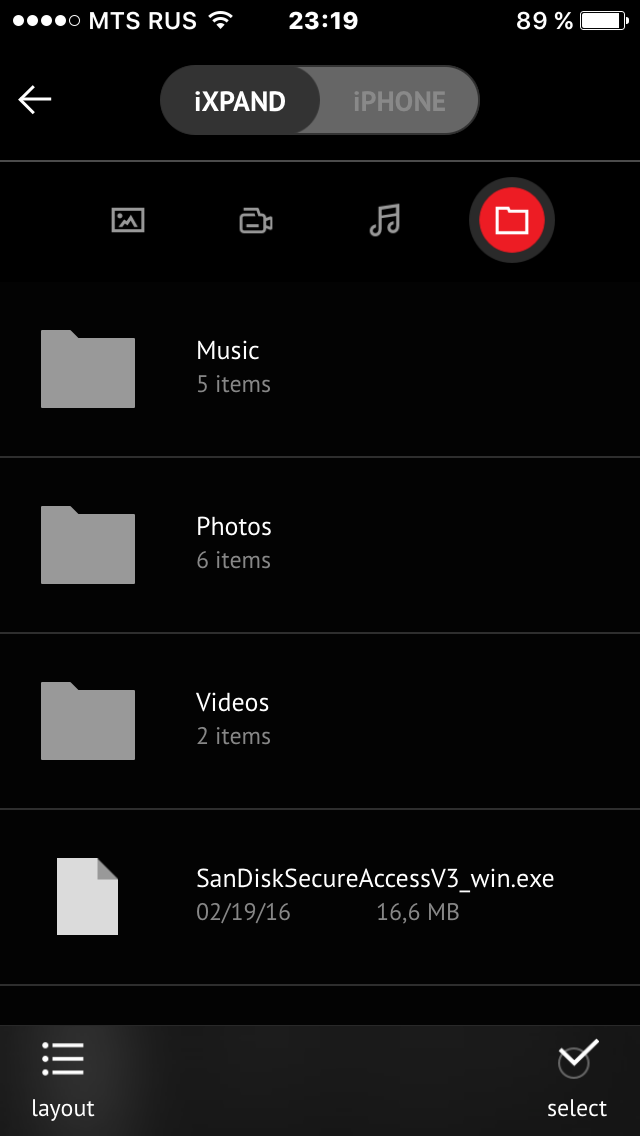Open the SanDiskSecureAccessV3_win.exe file

[320, 897]
